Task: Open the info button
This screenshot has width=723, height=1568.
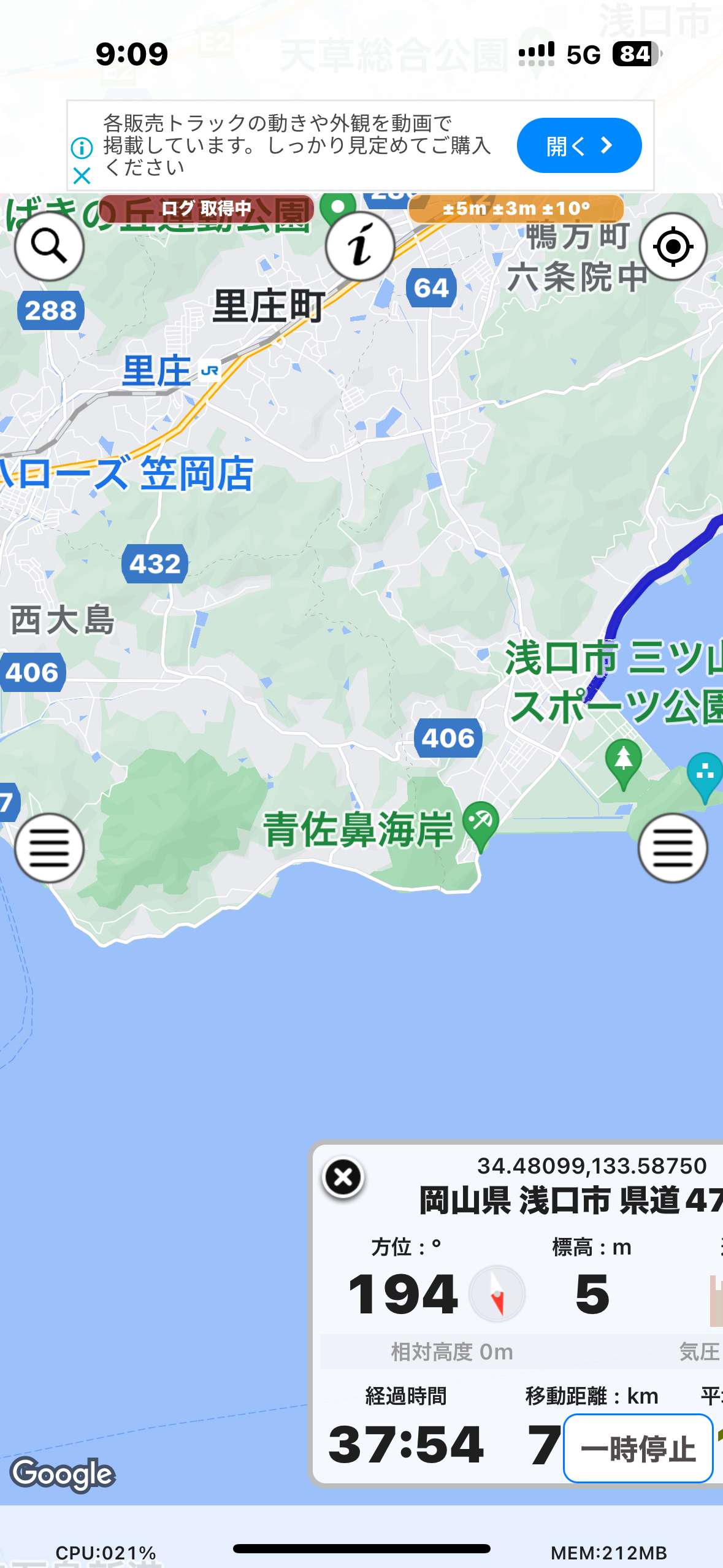Action: [360, 247]
